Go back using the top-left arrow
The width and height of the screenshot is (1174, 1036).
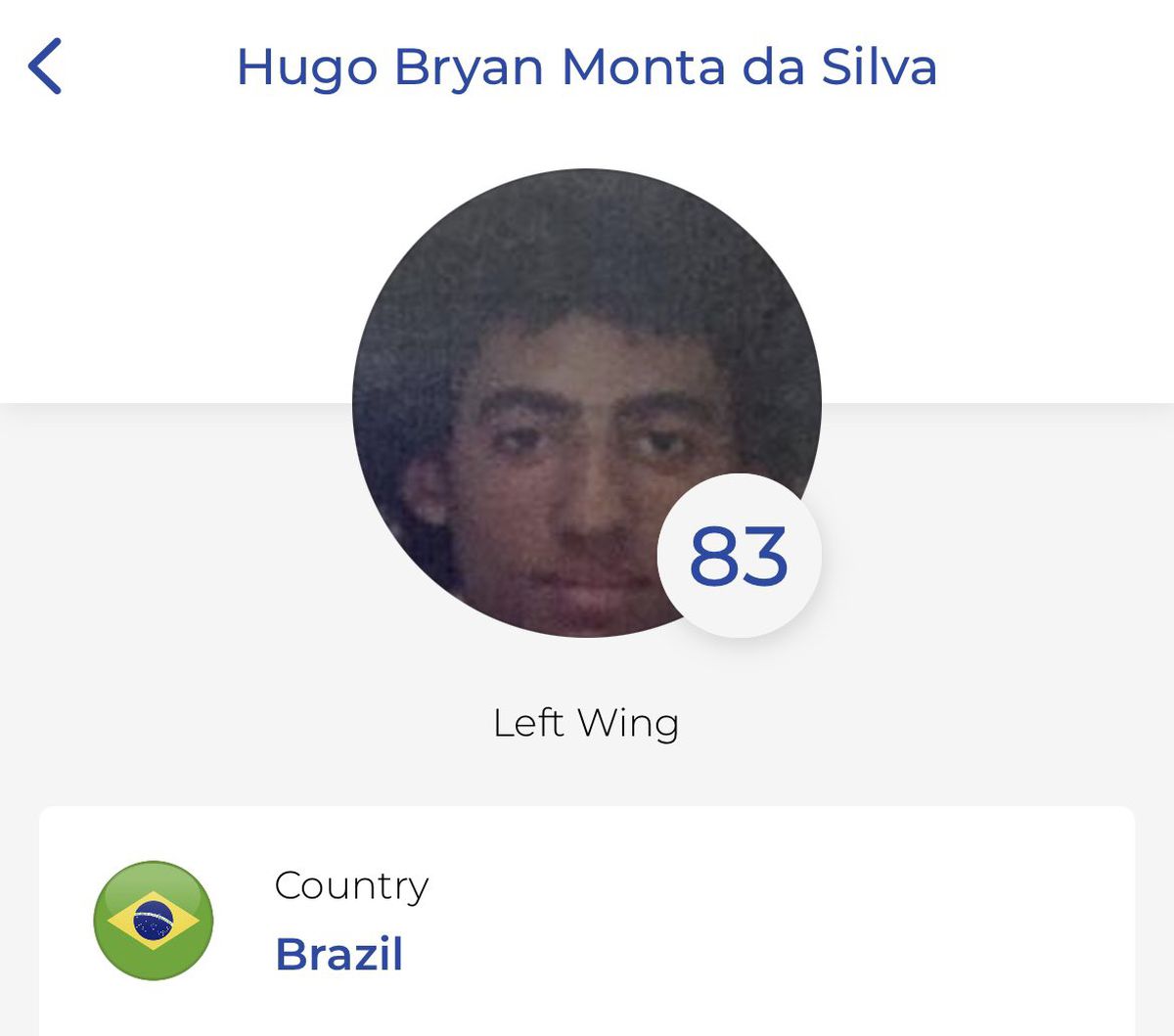click(45, 67)
